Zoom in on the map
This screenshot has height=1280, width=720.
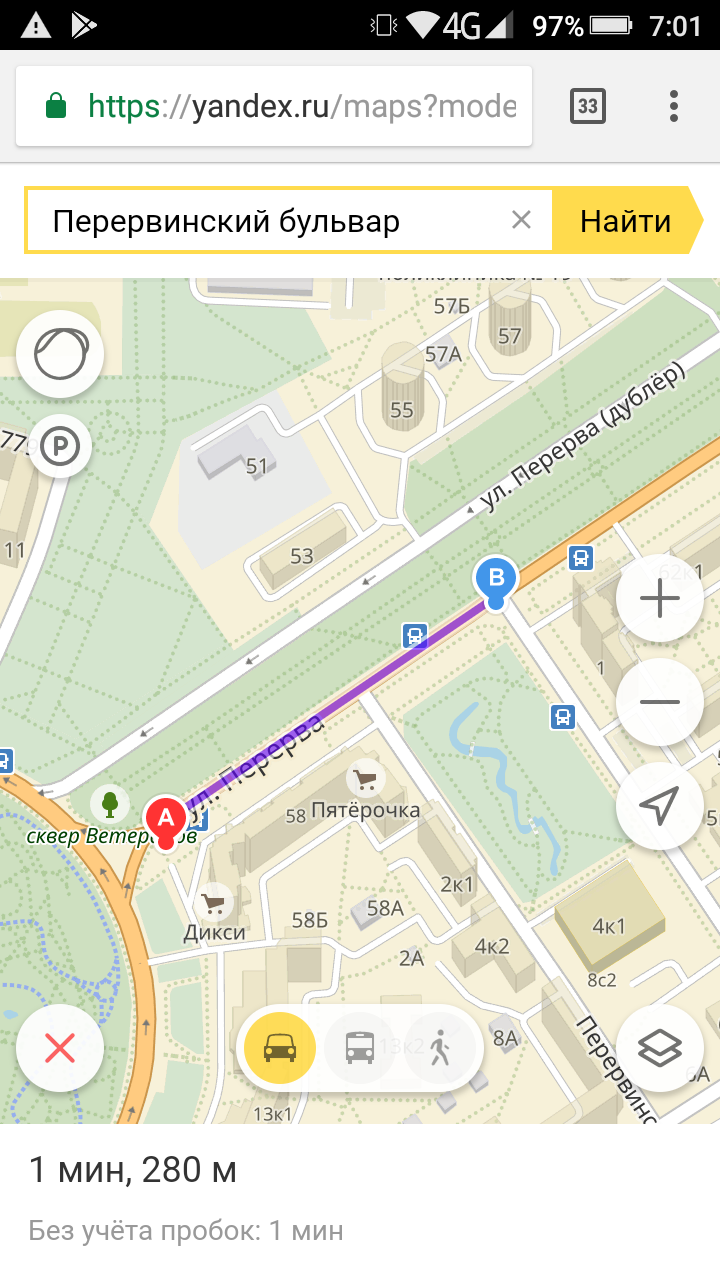(x=660, y=599)
